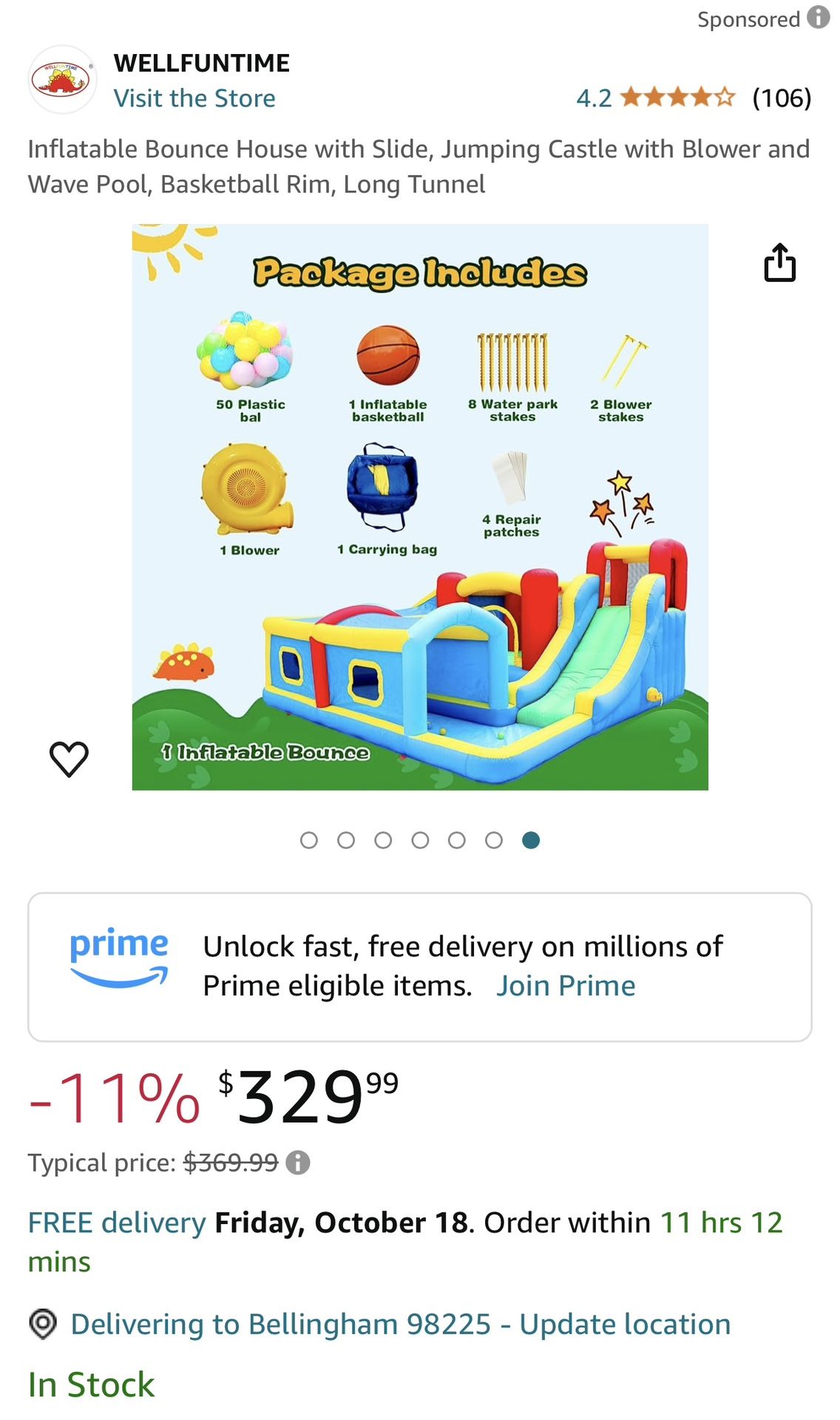Show typical price info details
This screenshot has height=1420, width=840.
297,1163
